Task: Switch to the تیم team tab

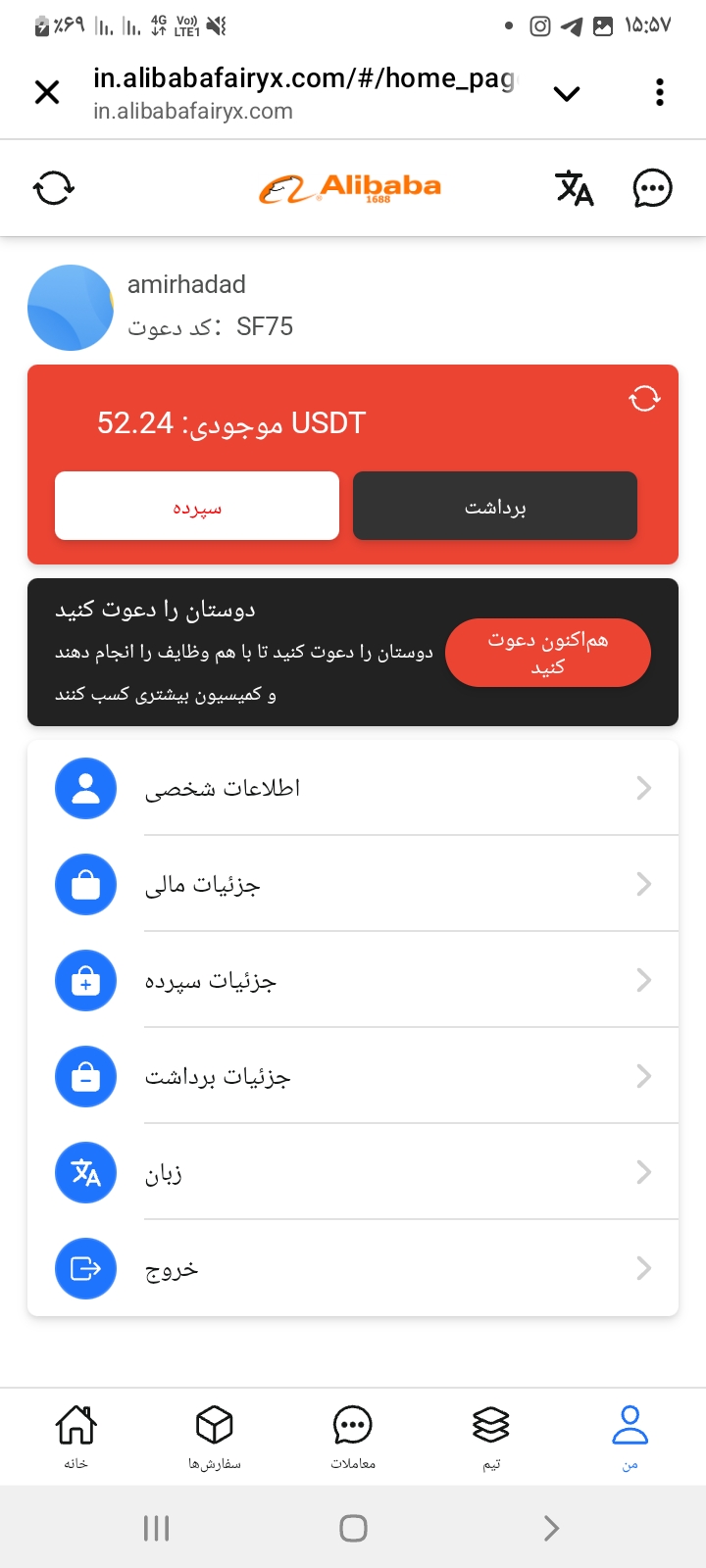Action: pos(491,1436)
